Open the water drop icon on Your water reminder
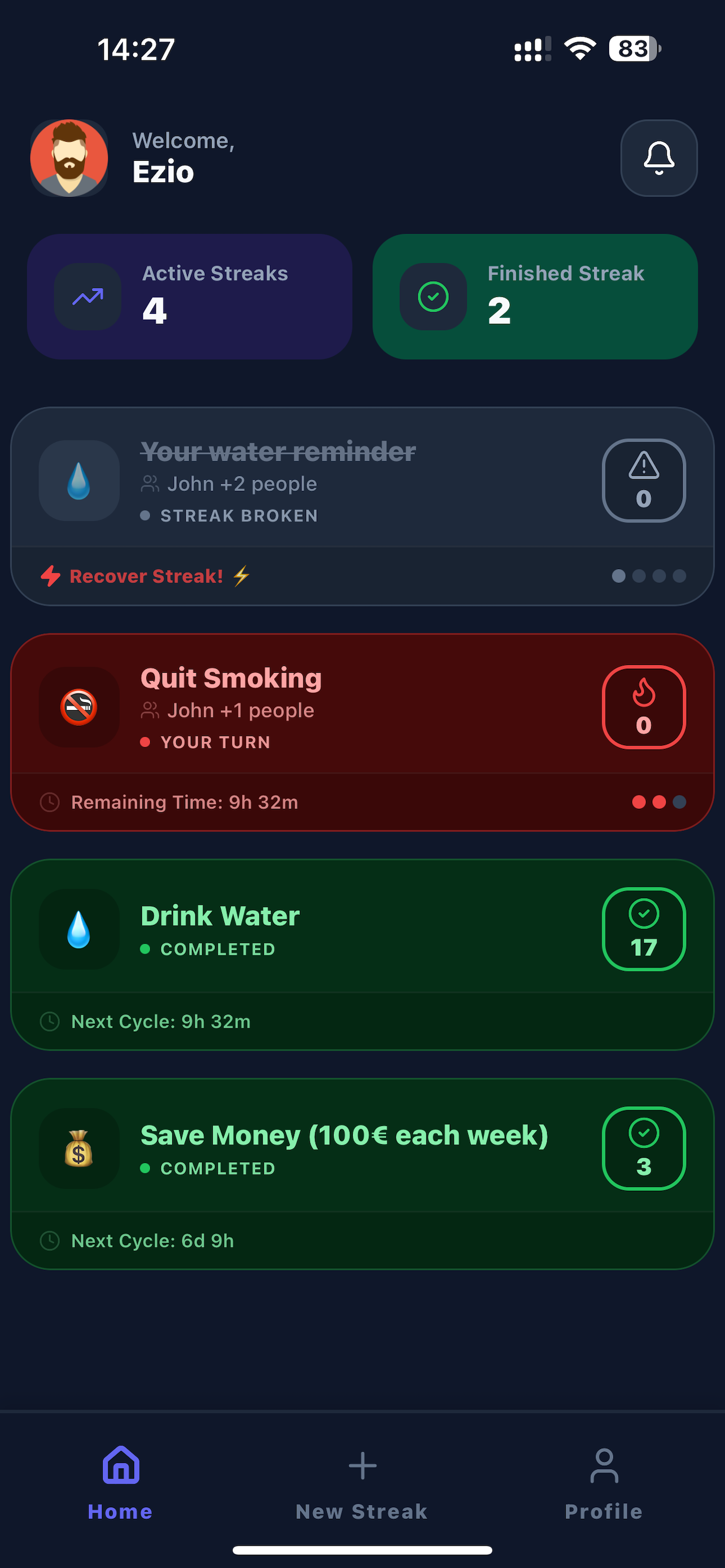This screenshot has height=1568, width=725. point(78,480)
